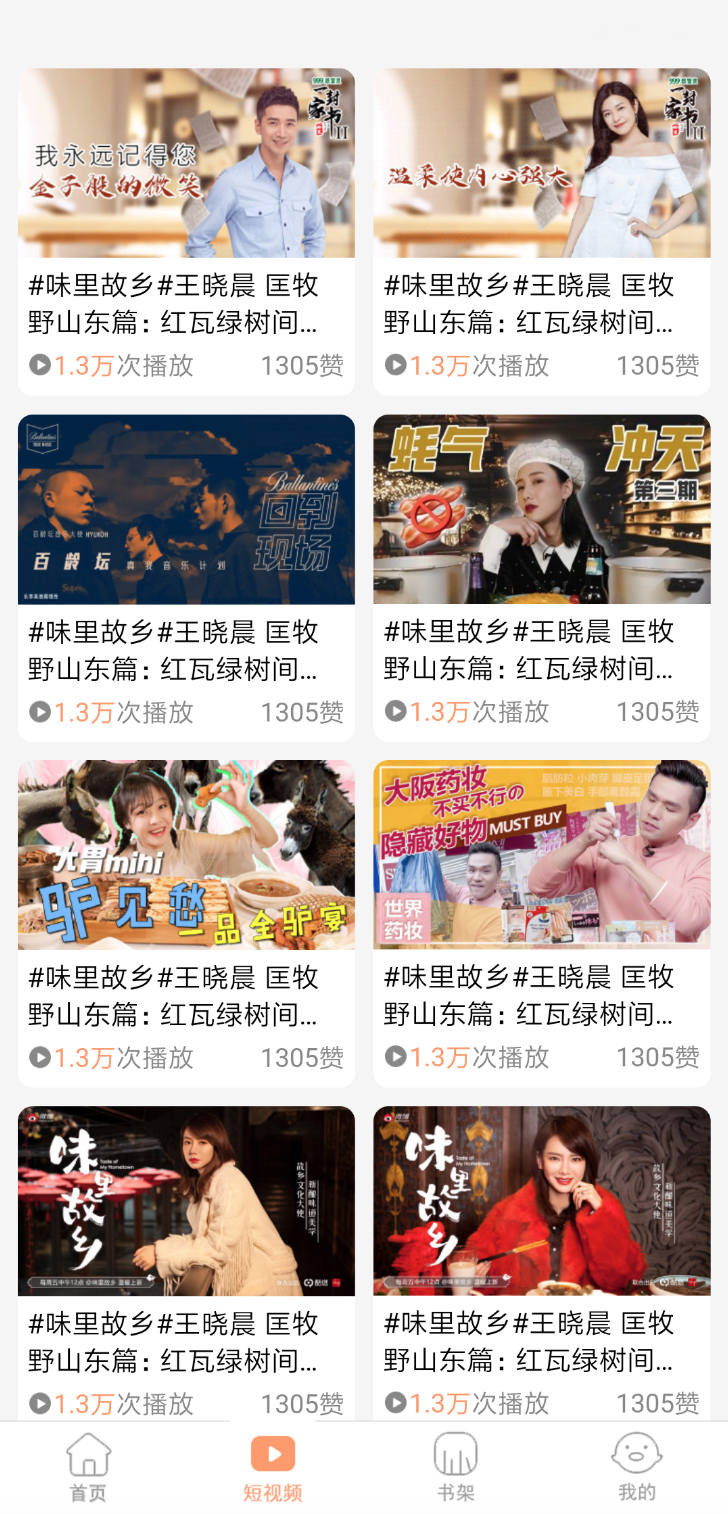Click the play icon under the 蚝气冲天 video
Screen dimensions: 728x1514
point(393,712)
